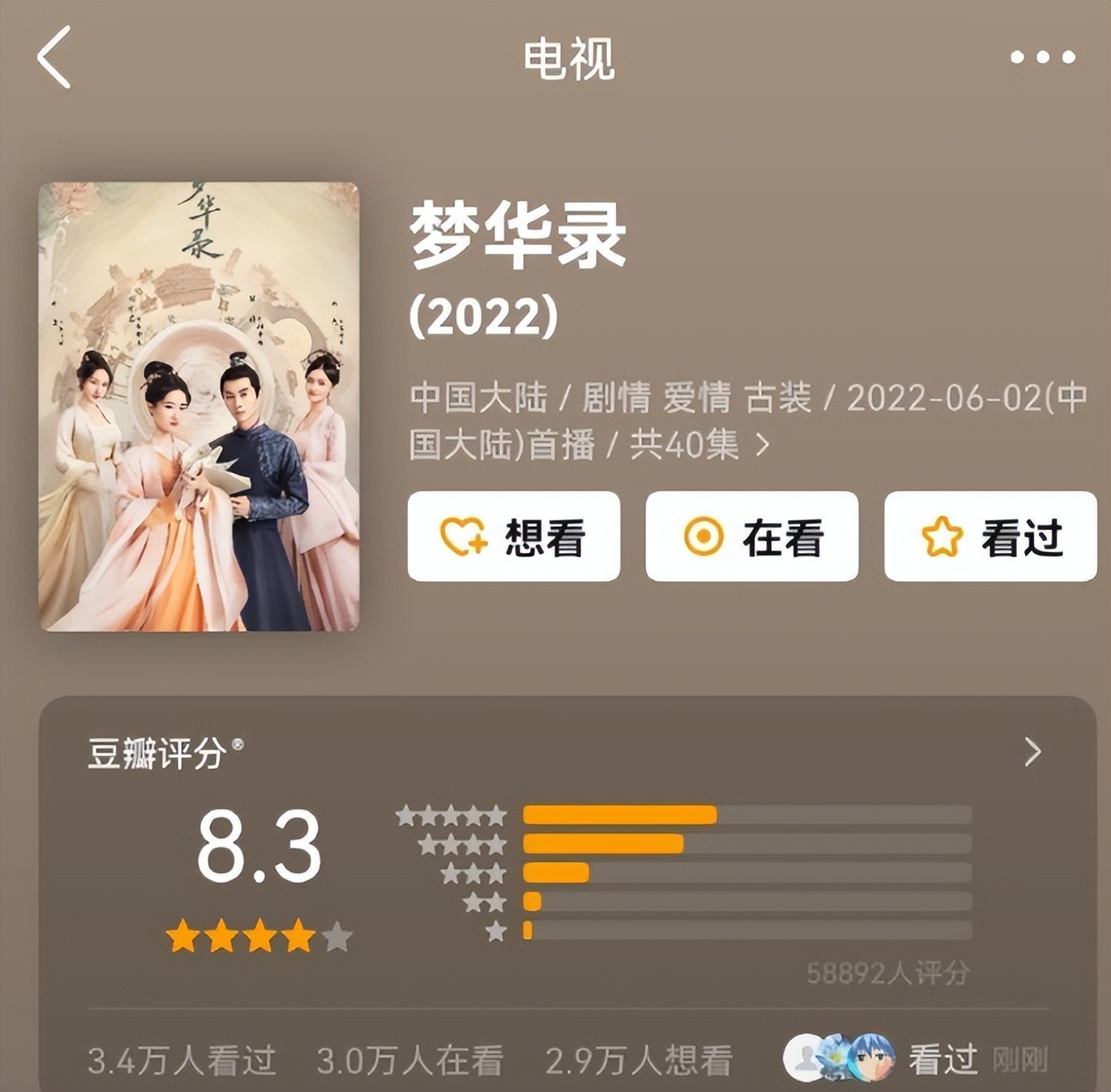Open the 豆瓣评分 rating details
The image size is (1111, 1092).
coord(1032,752)
